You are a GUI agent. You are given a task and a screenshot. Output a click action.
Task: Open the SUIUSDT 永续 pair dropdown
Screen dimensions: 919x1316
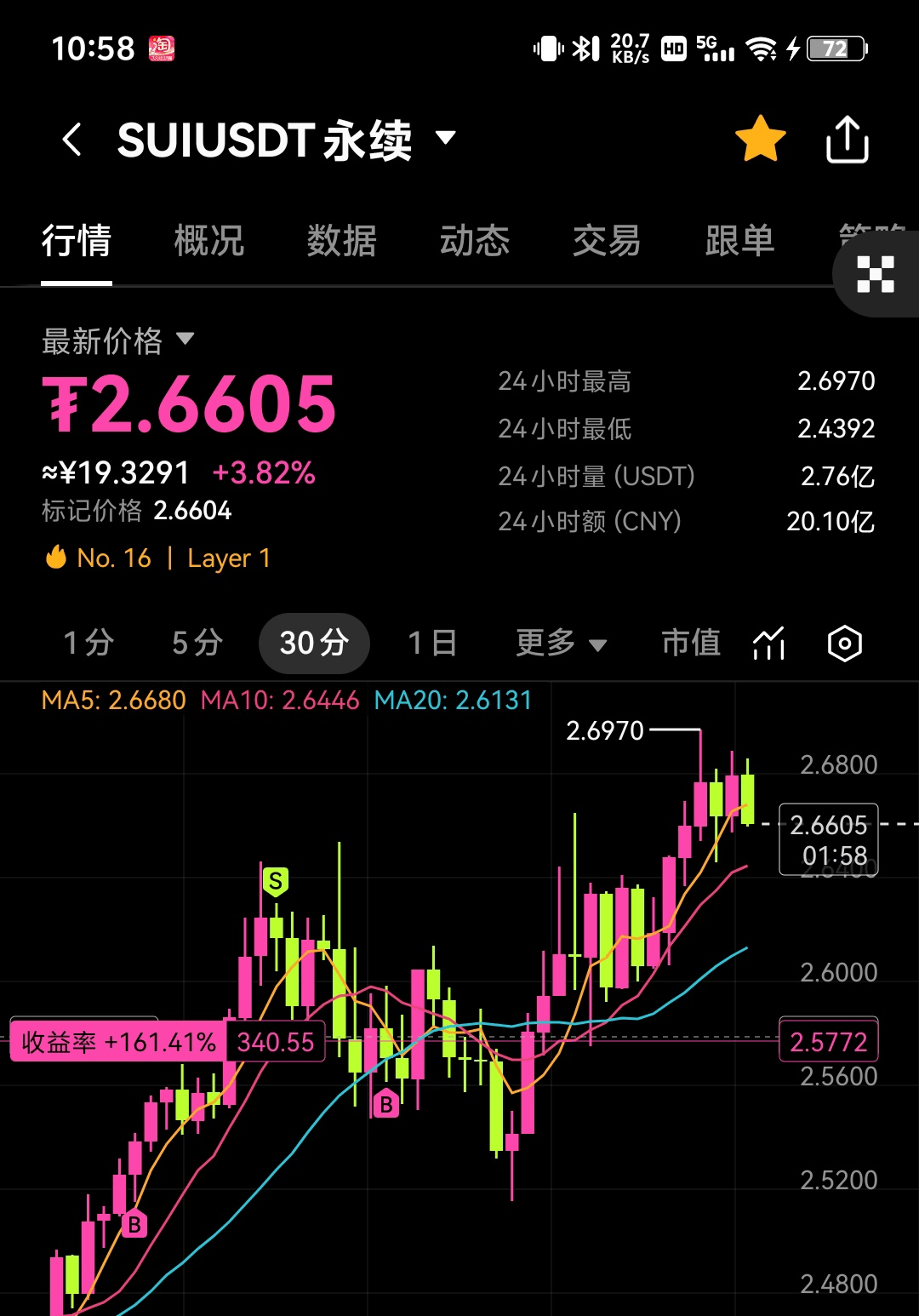tap(445, 138)
